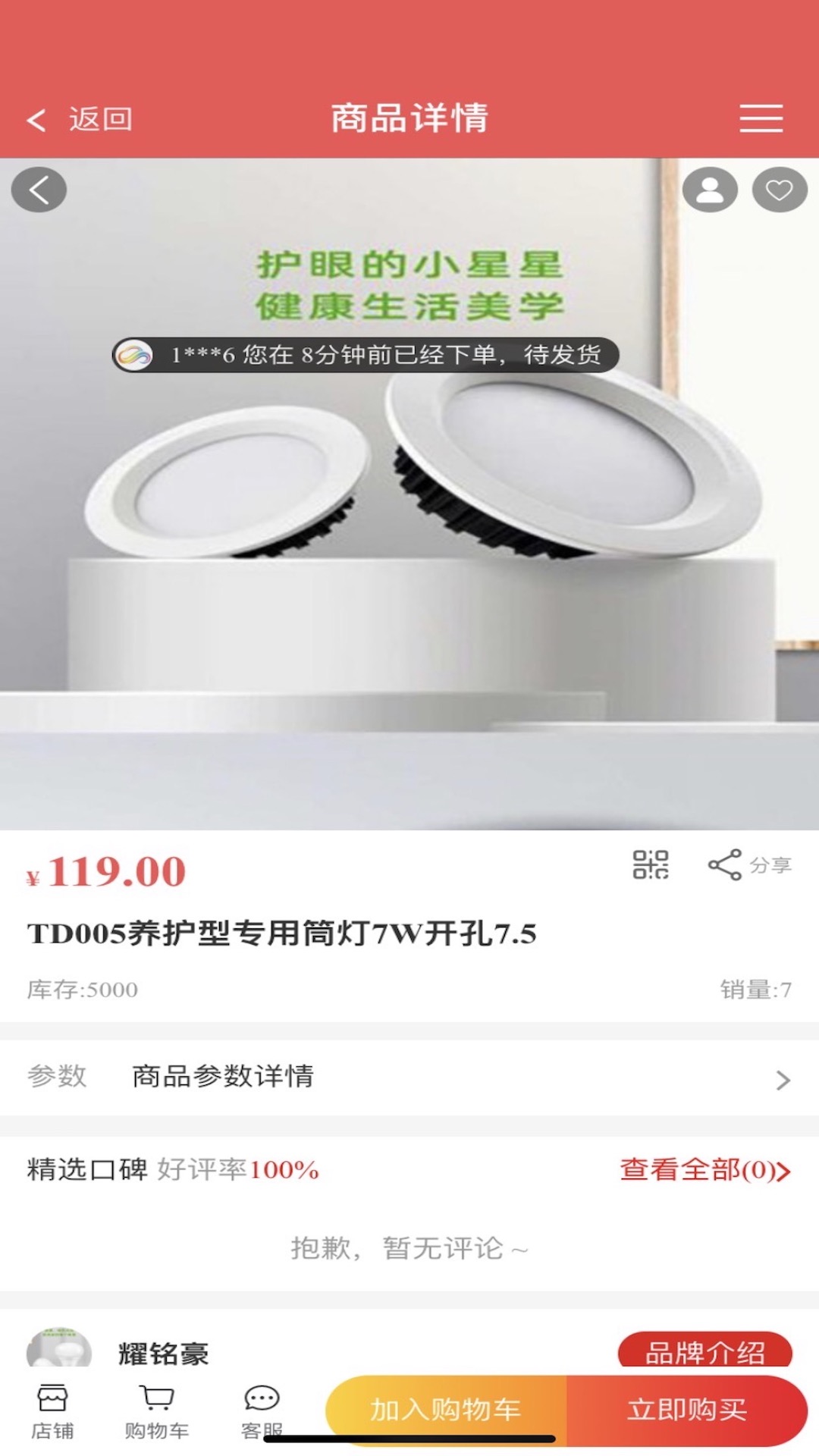
Task: Open the QR code for this product
Action: click(648, 864)
